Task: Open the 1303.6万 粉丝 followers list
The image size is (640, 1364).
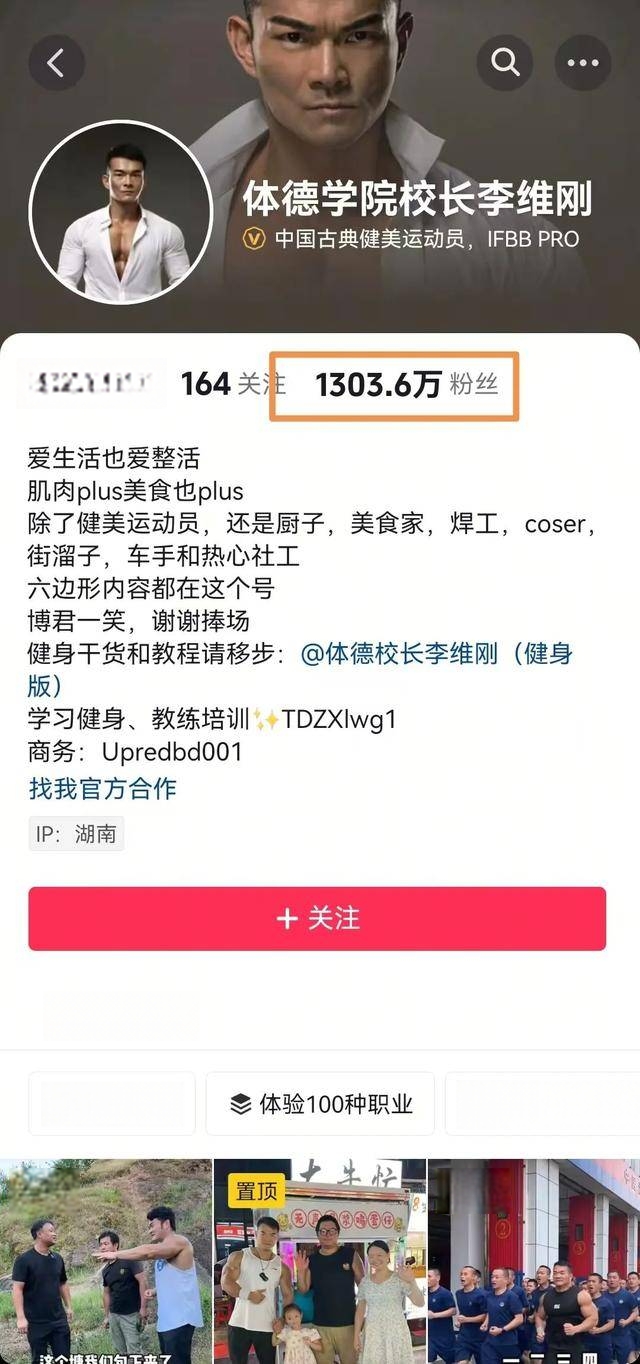Action: [406, 384]
